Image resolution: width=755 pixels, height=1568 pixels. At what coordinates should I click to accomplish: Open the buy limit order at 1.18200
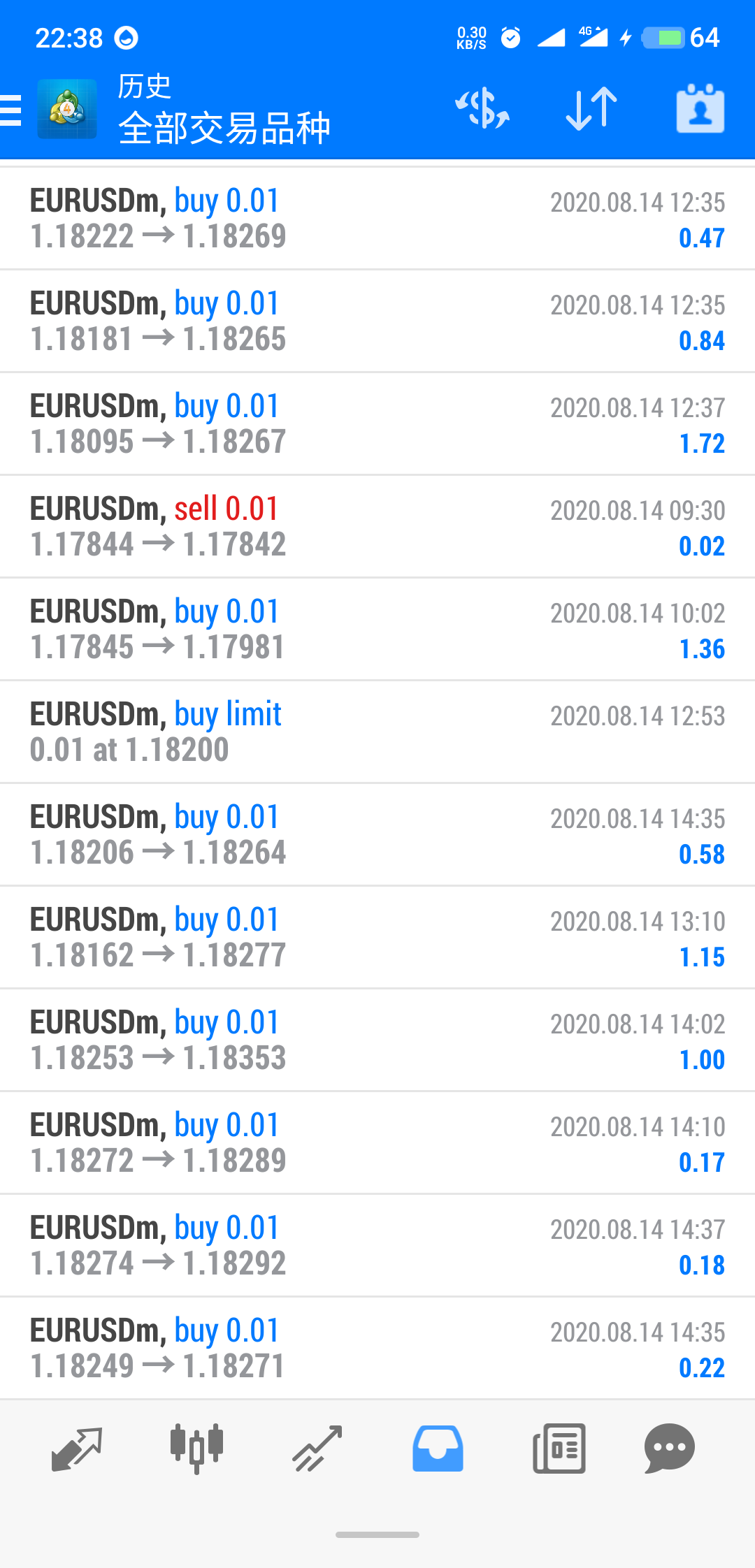click(377, 732)
